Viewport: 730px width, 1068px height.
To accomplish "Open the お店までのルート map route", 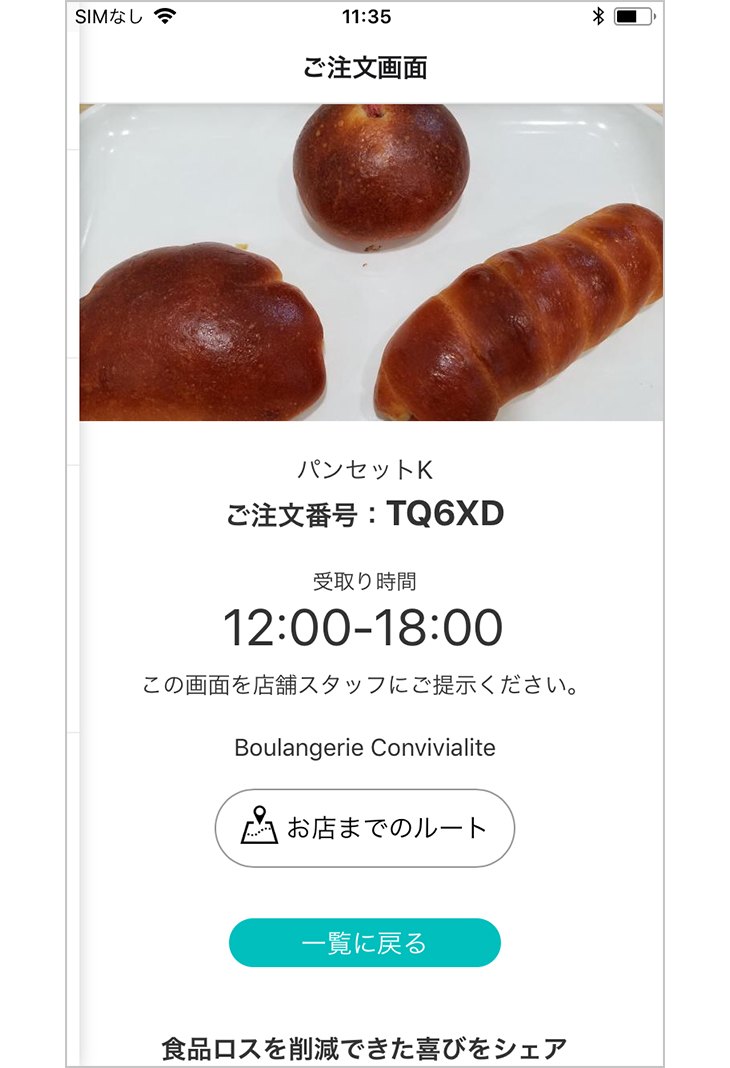I will point(365,828).
